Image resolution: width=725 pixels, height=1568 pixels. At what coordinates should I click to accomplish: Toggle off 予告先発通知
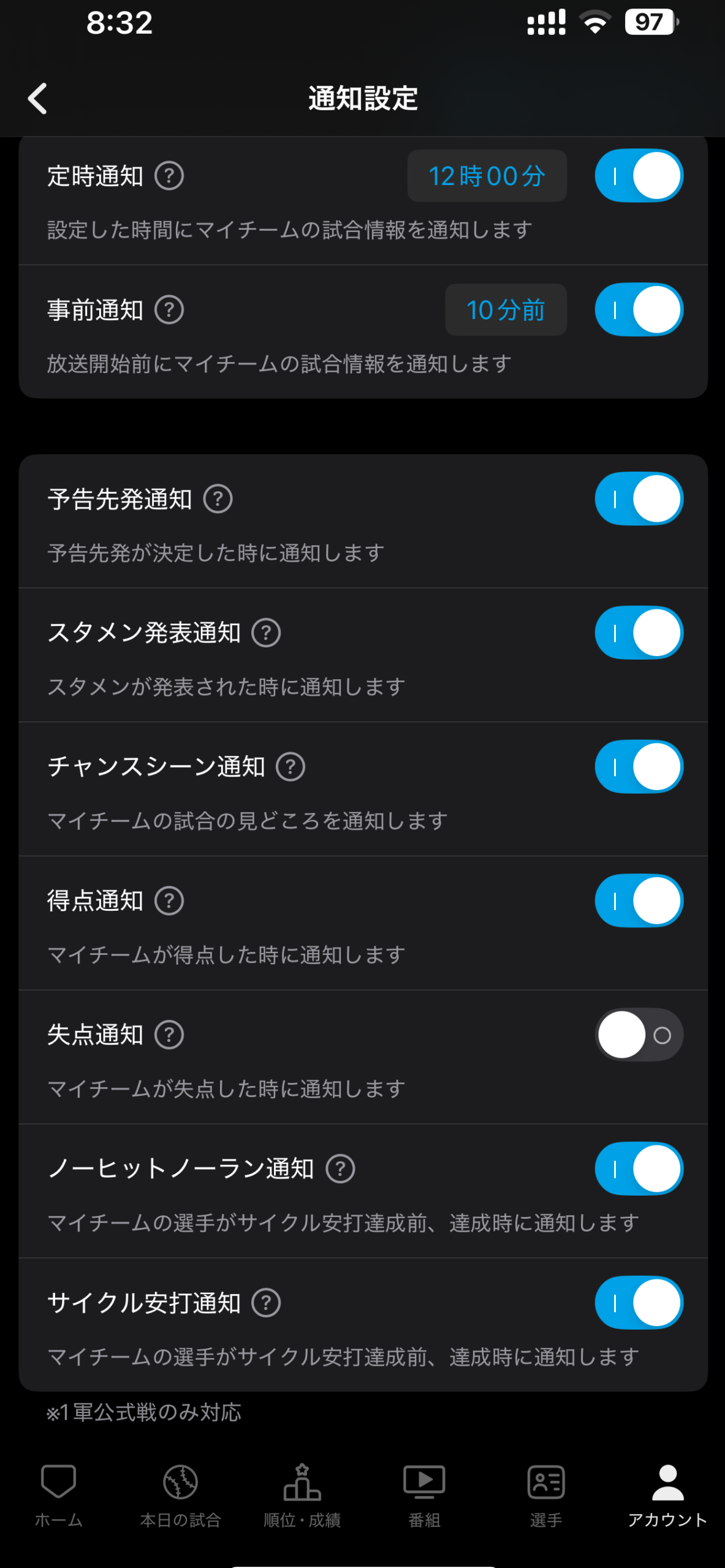coord(639,499)
